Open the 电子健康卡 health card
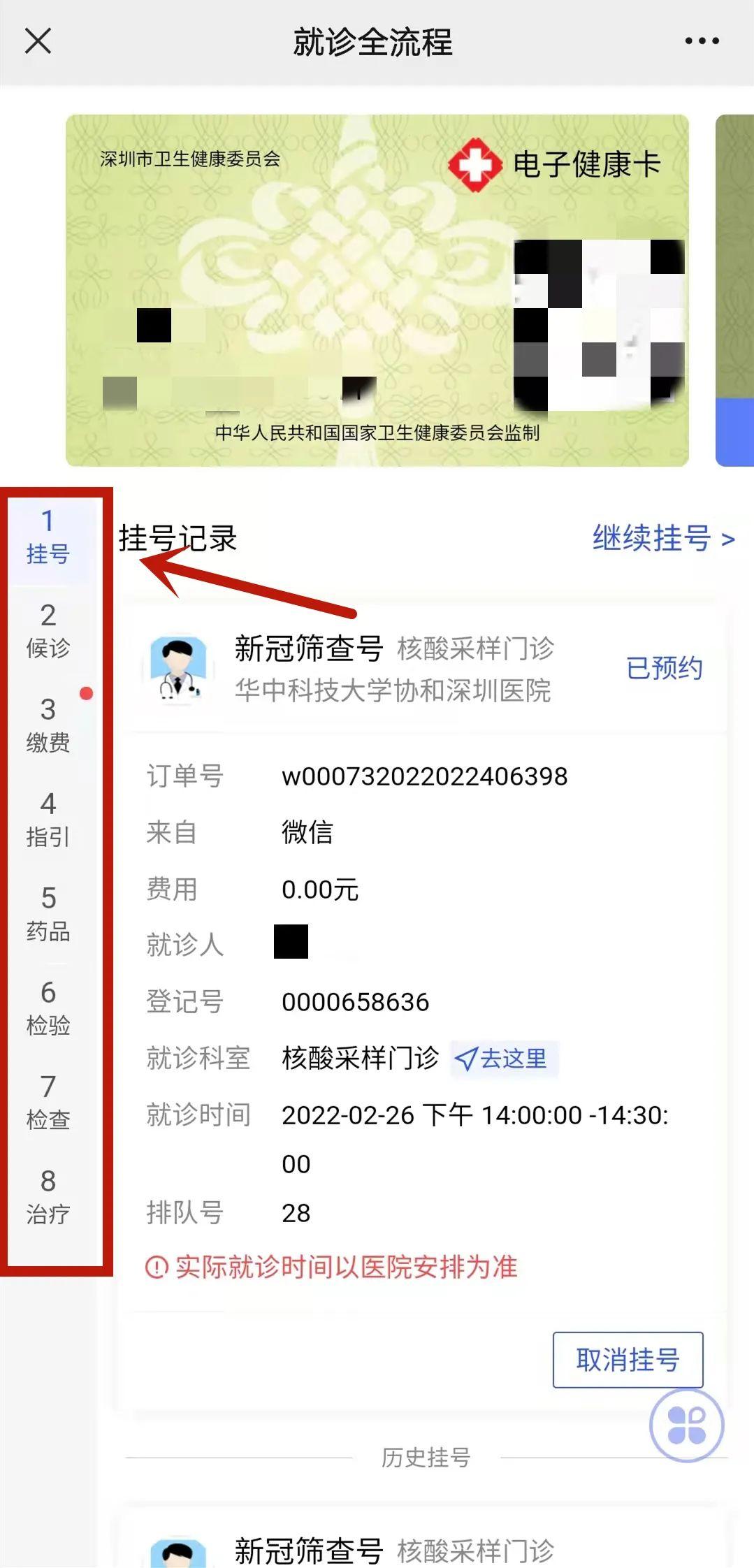The height and width of the screenshot is (1568, 754). (x=377, y=290)
